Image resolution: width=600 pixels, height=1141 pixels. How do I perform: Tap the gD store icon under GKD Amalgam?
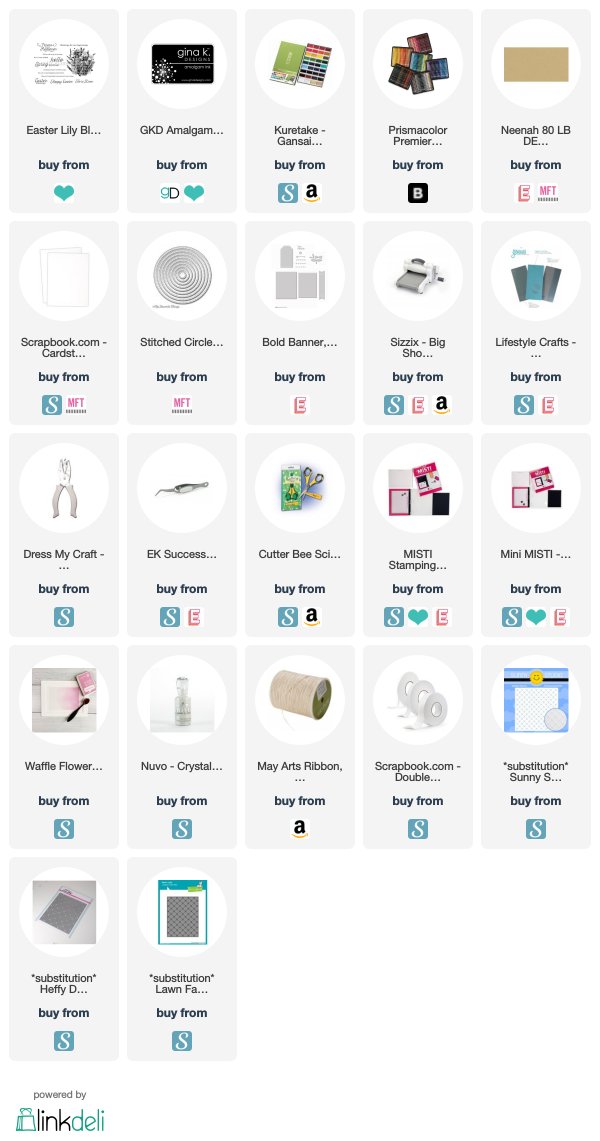169,193
